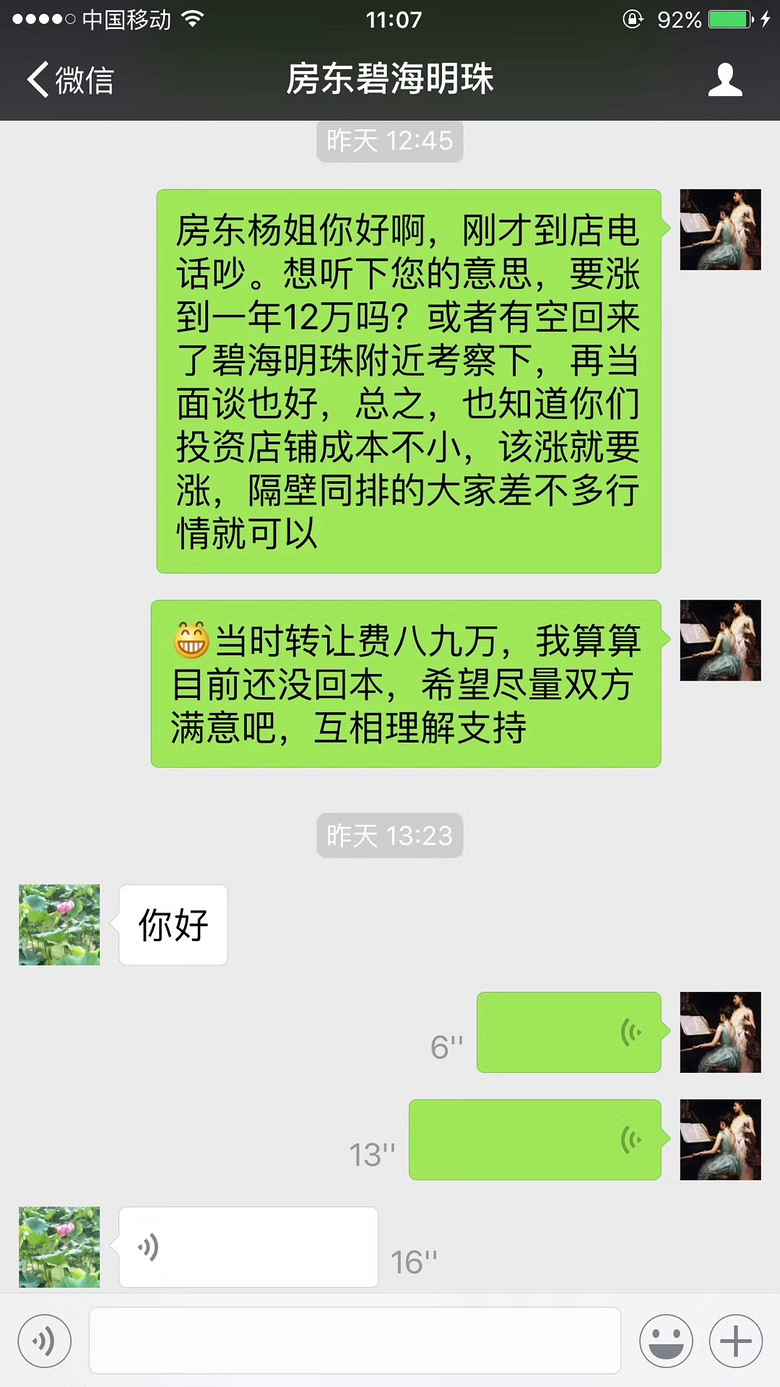Viewport: 780px width, 1387px height.
Task: Open chat details via the profile icon
Action: pos(725,80)
